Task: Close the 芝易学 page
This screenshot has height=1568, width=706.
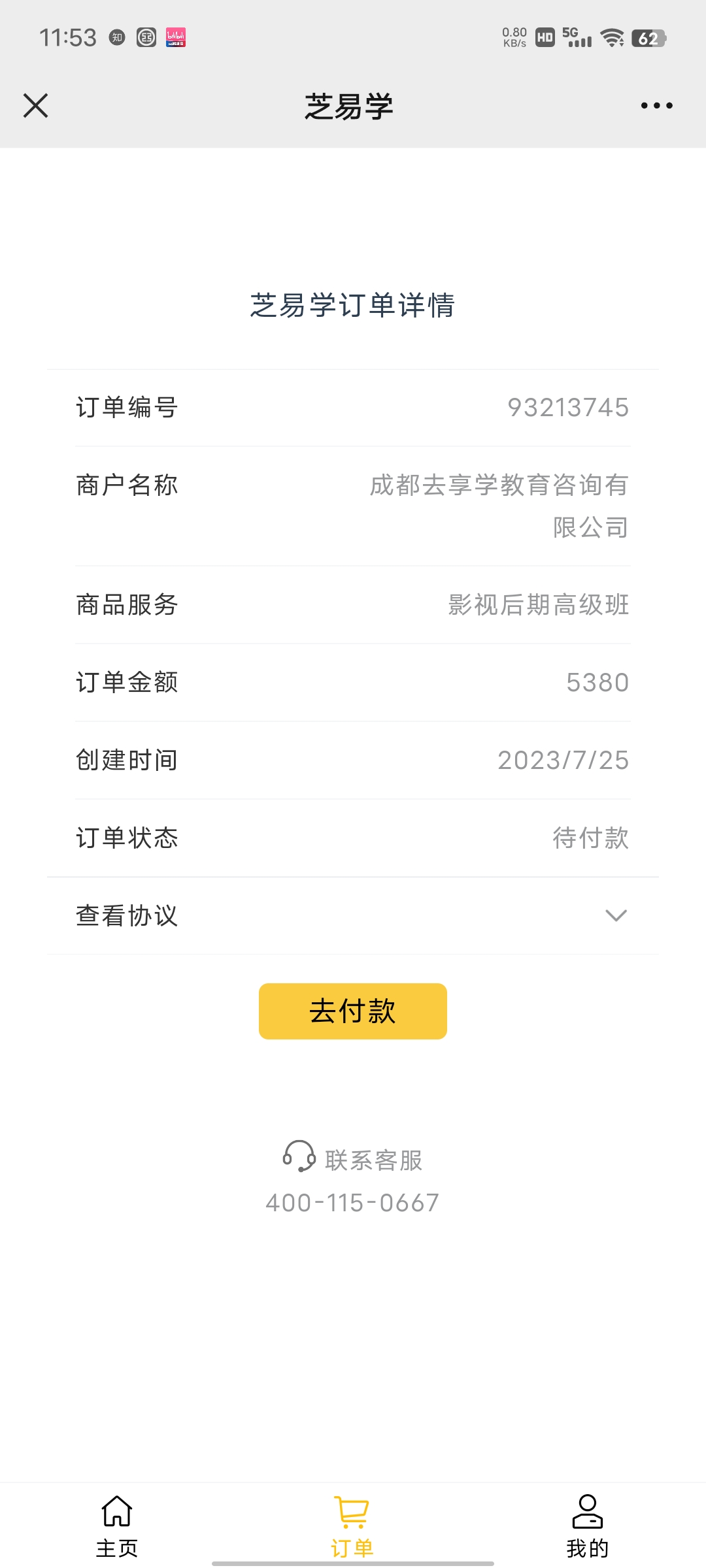Action: click(36, 105)
